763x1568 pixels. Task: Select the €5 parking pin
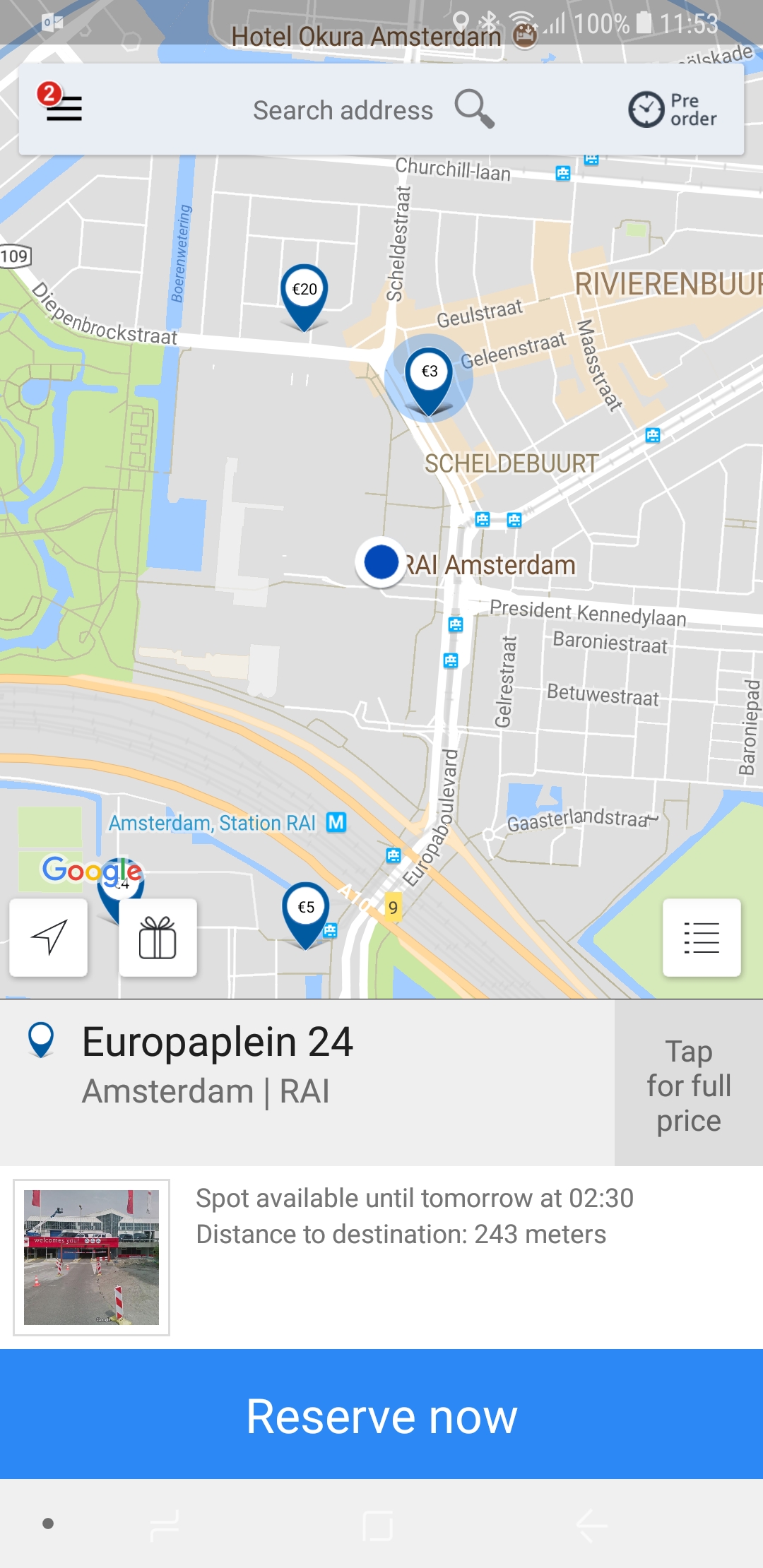(x=305, y=911)
